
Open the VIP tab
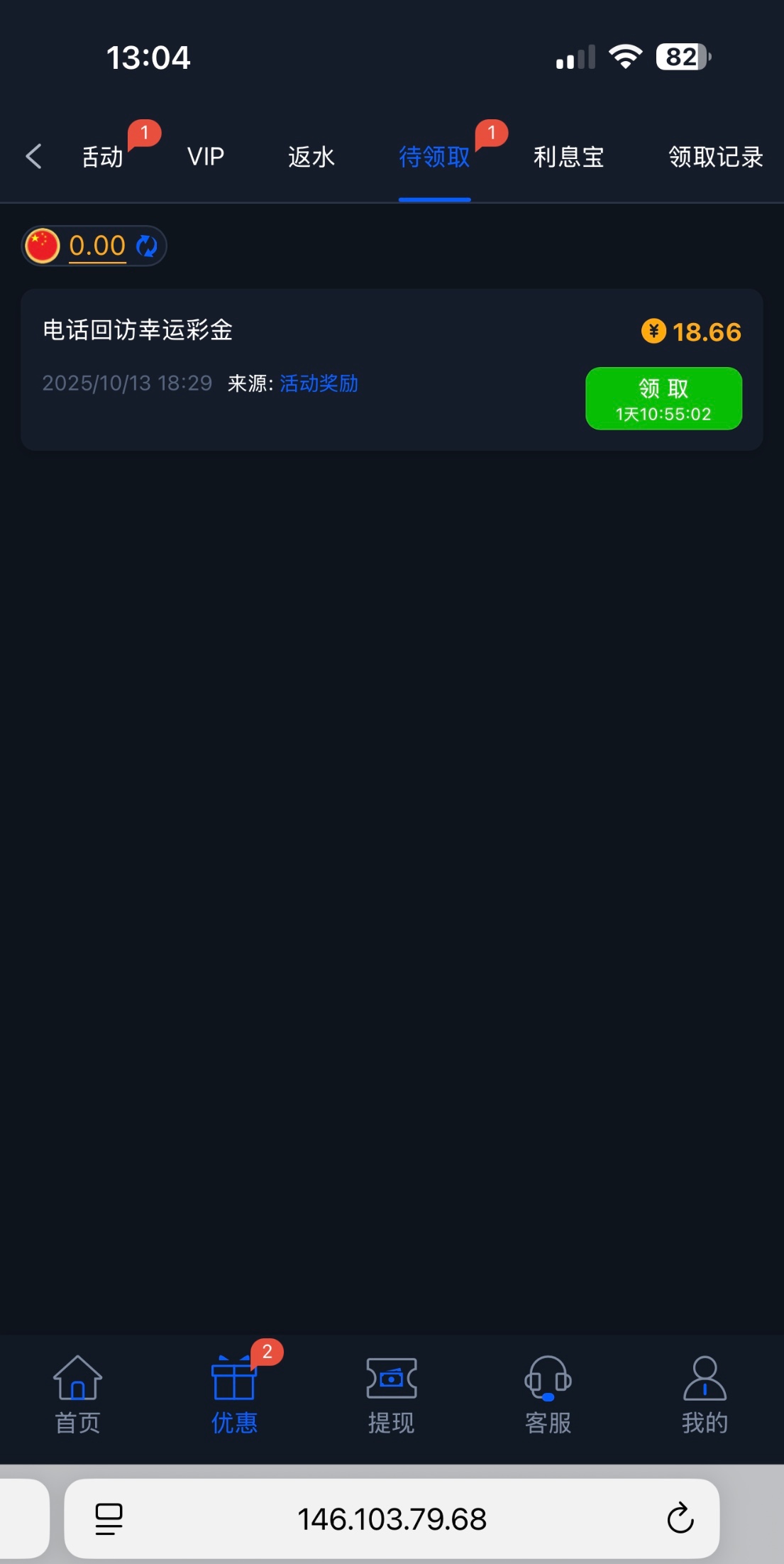(x=206, y=156)
